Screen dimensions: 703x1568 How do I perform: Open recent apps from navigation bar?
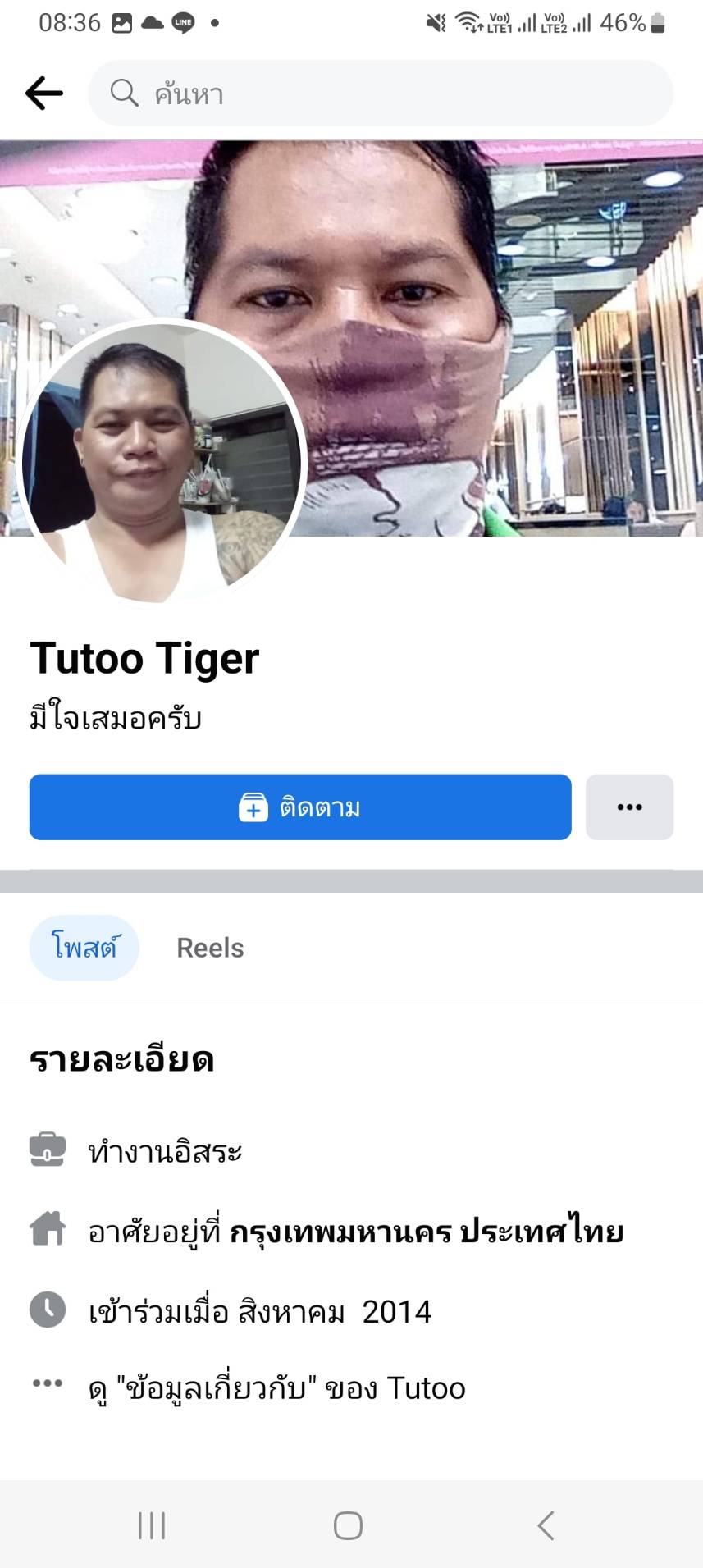152,1525
